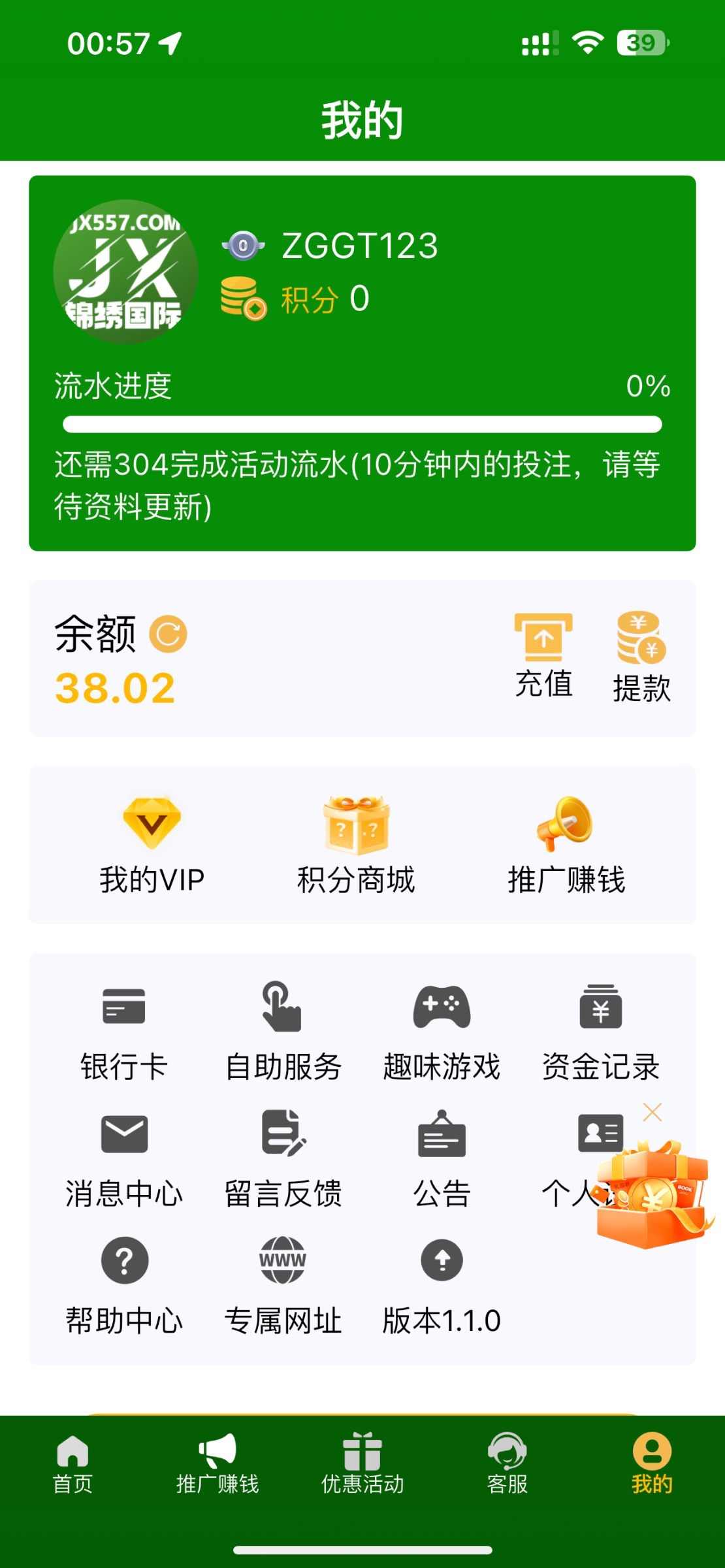Screen dimensions: 725x1568
Task: Switch to 优惠活动 promotions tab
Action: tap(362, 1463)
